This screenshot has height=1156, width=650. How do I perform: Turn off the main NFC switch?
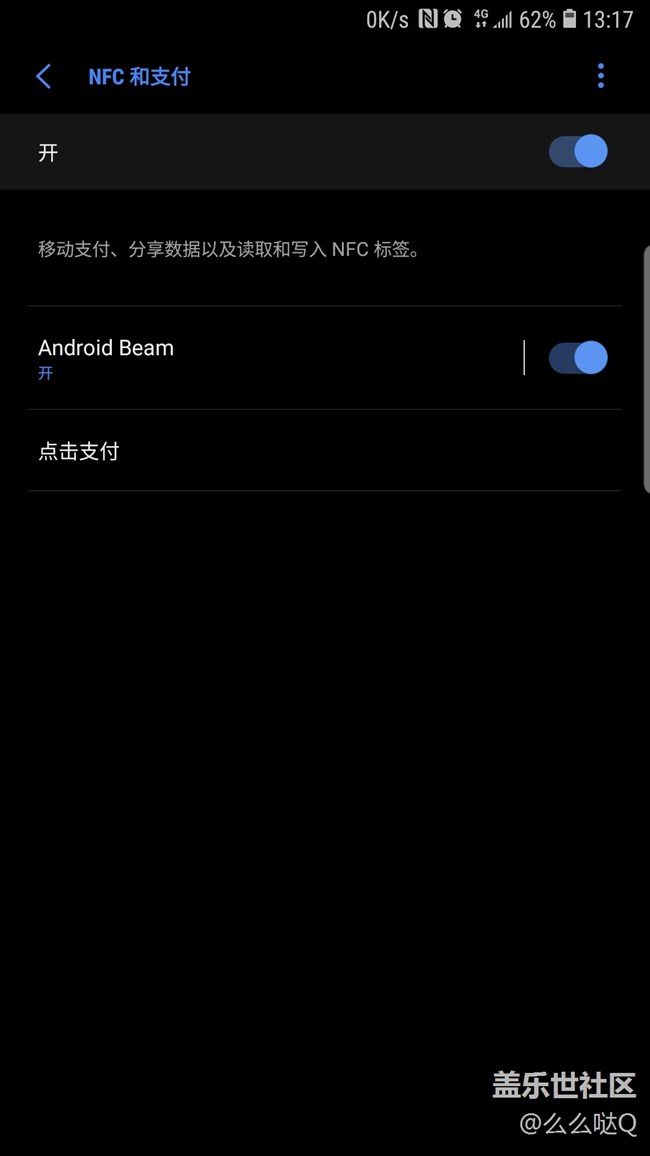click(x=578, y=152)
